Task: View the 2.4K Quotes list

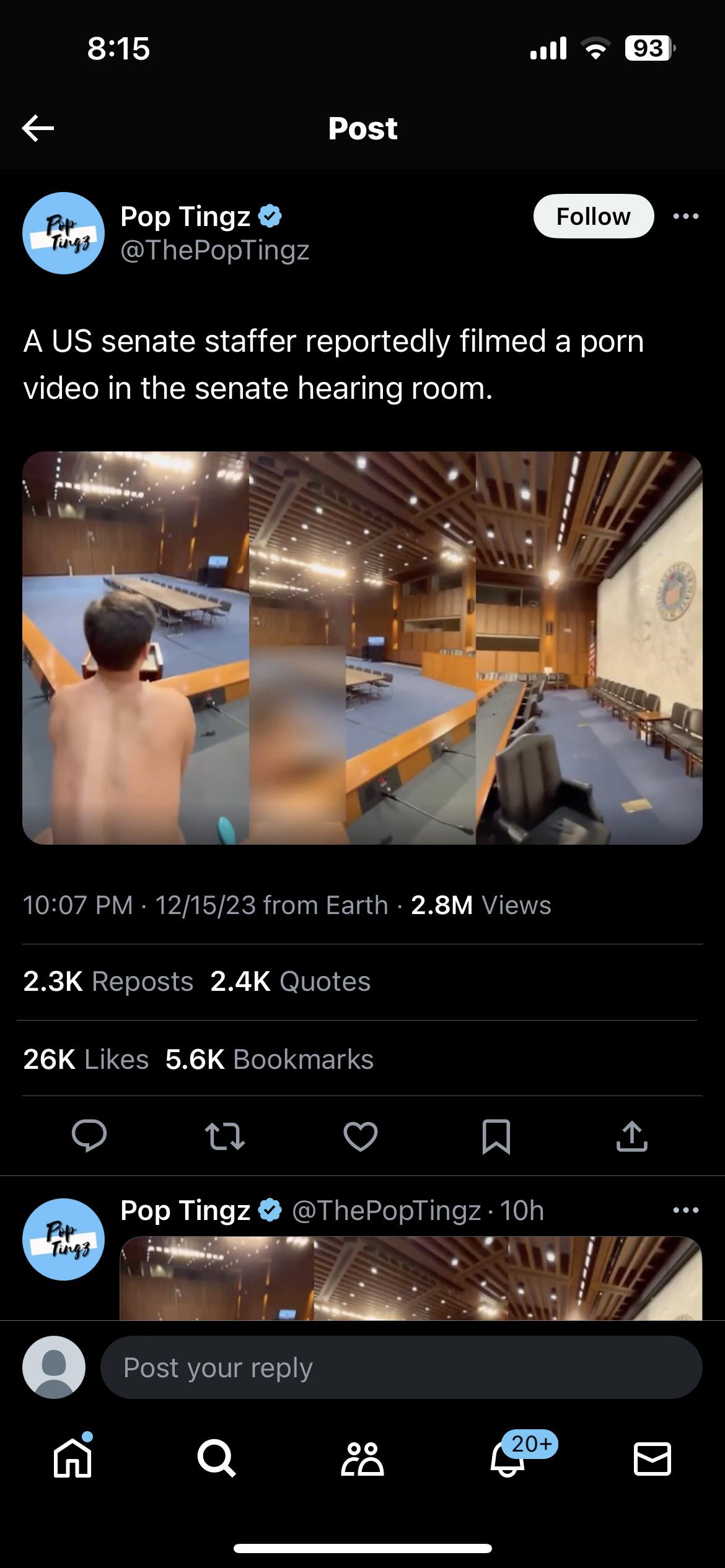Action: click(290, 982)
